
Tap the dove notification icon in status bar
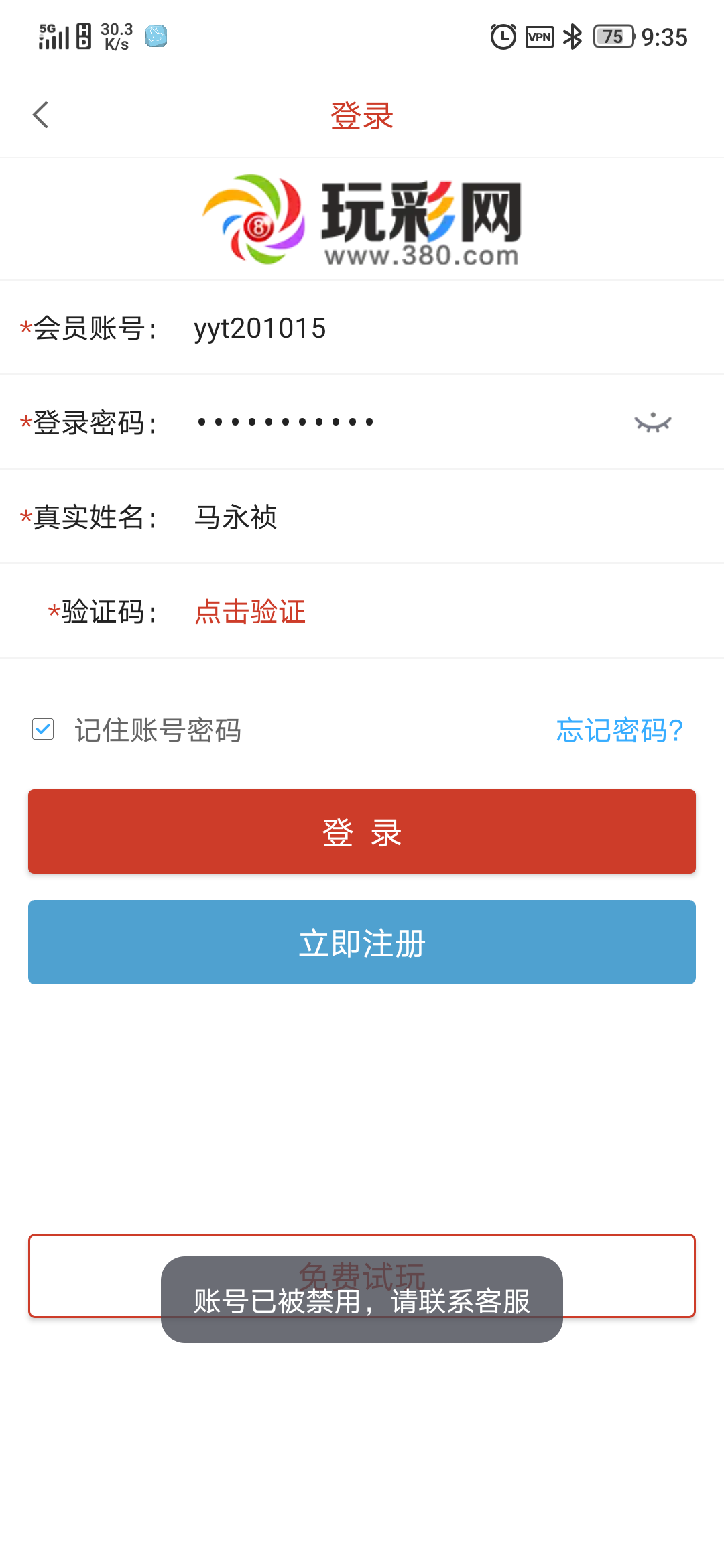pyautogui.click(x=156, y=37)
